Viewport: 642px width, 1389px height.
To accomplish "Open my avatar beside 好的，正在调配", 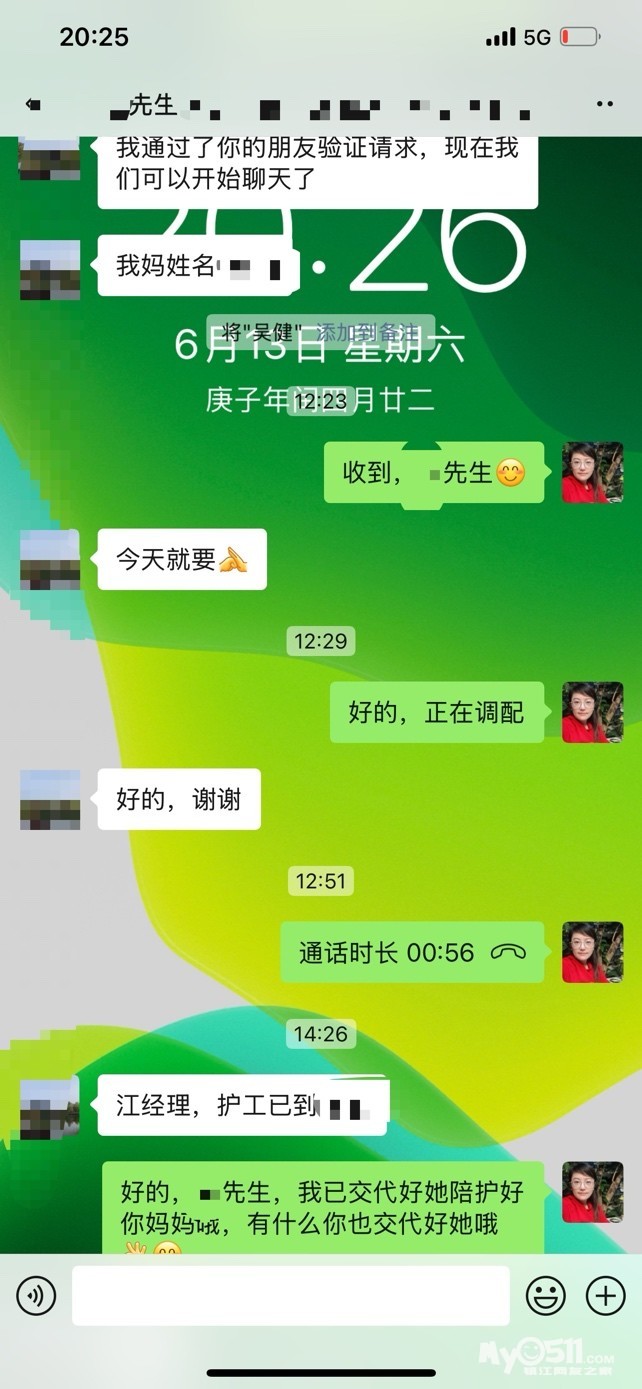I will [x=592, y=712].
